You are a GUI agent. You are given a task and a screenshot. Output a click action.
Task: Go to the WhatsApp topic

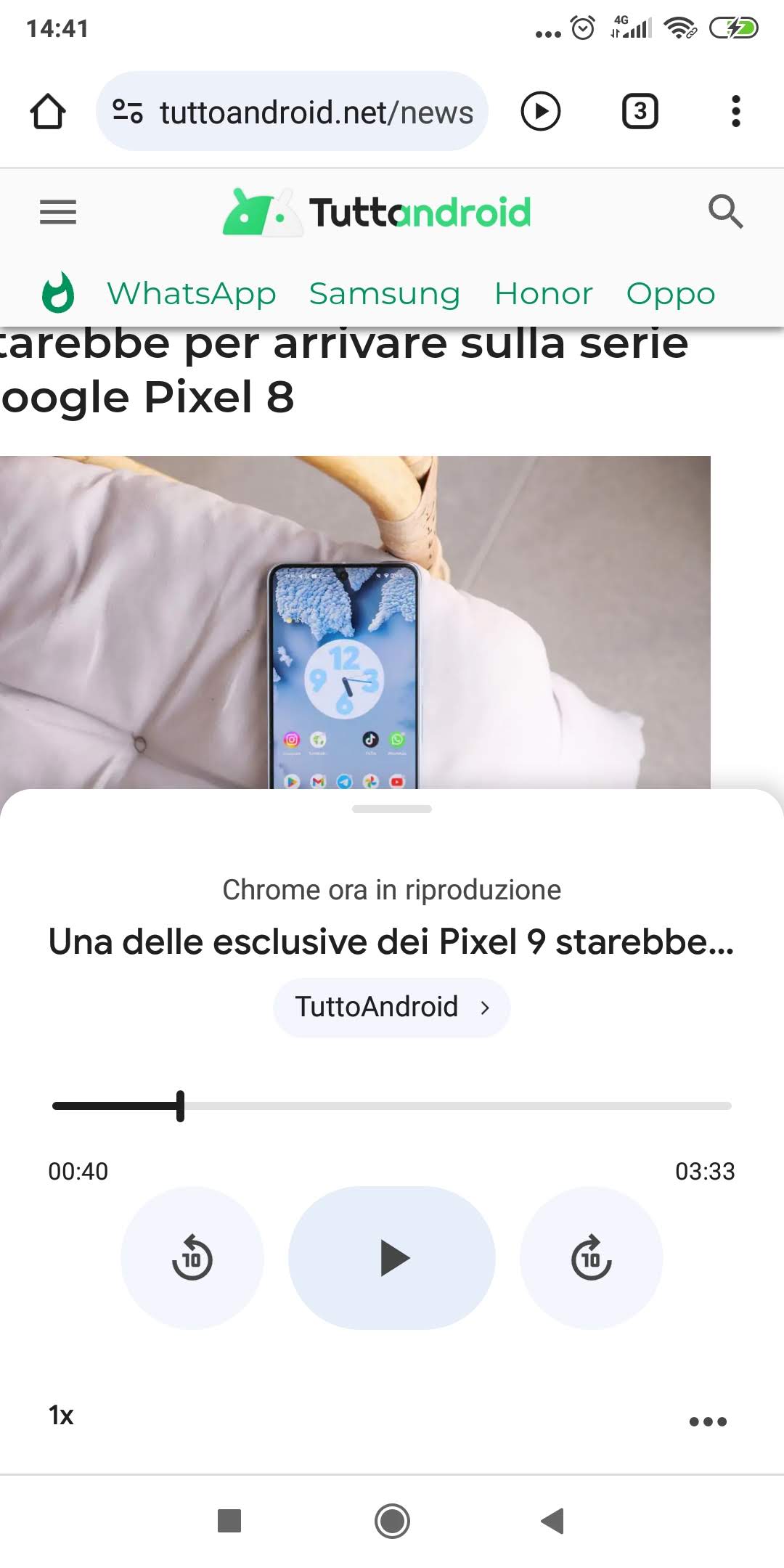tap(192, 294)
